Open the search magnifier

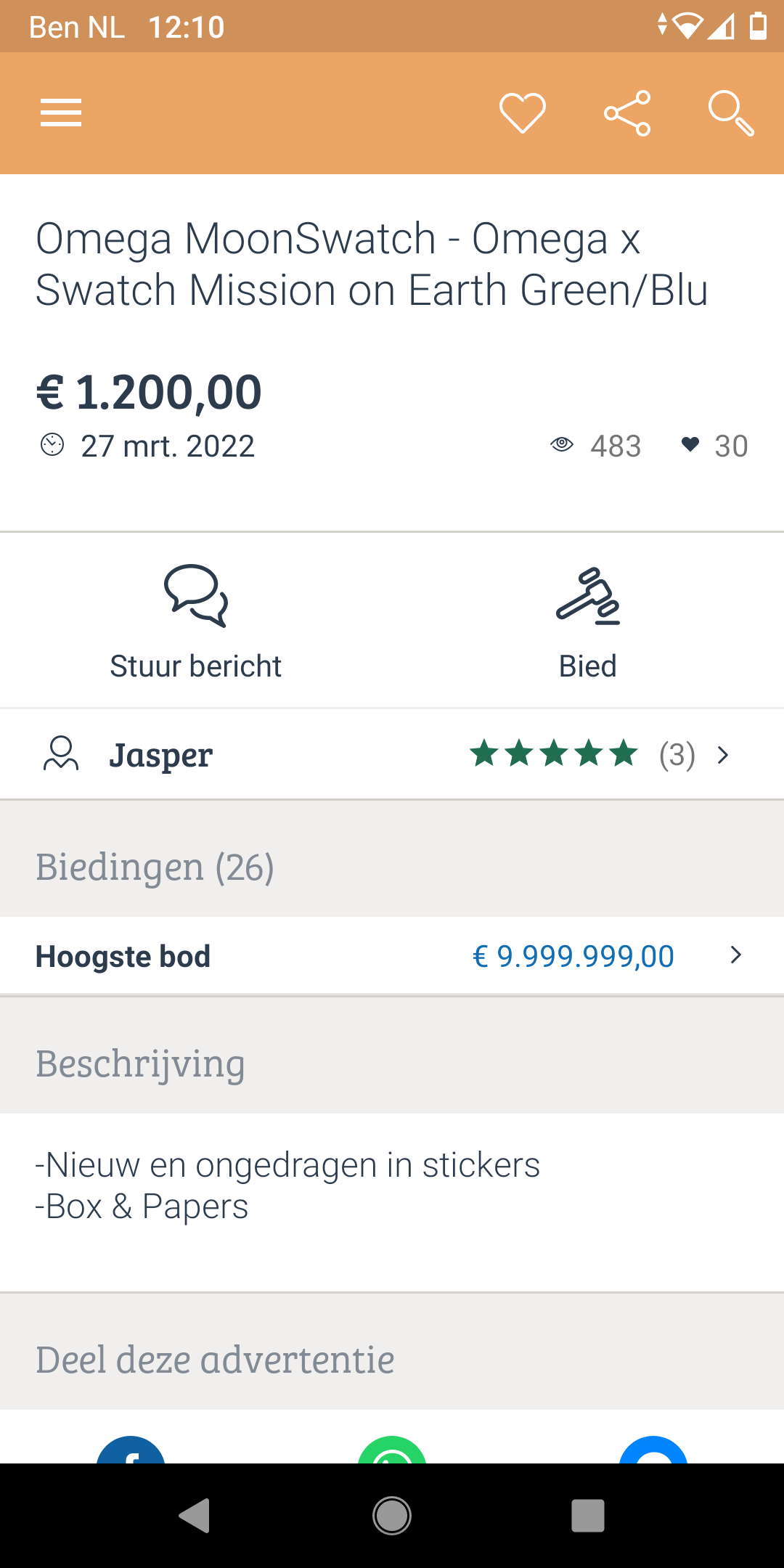731,113
